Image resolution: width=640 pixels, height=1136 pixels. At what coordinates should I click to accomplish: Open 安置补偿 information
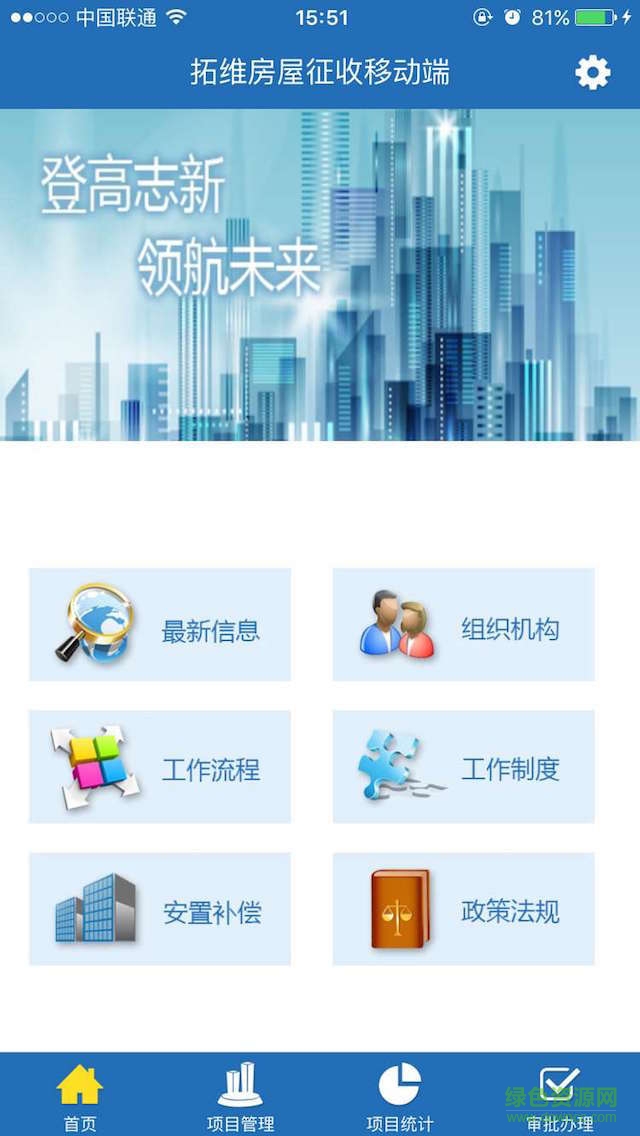[x=160, y=909]
